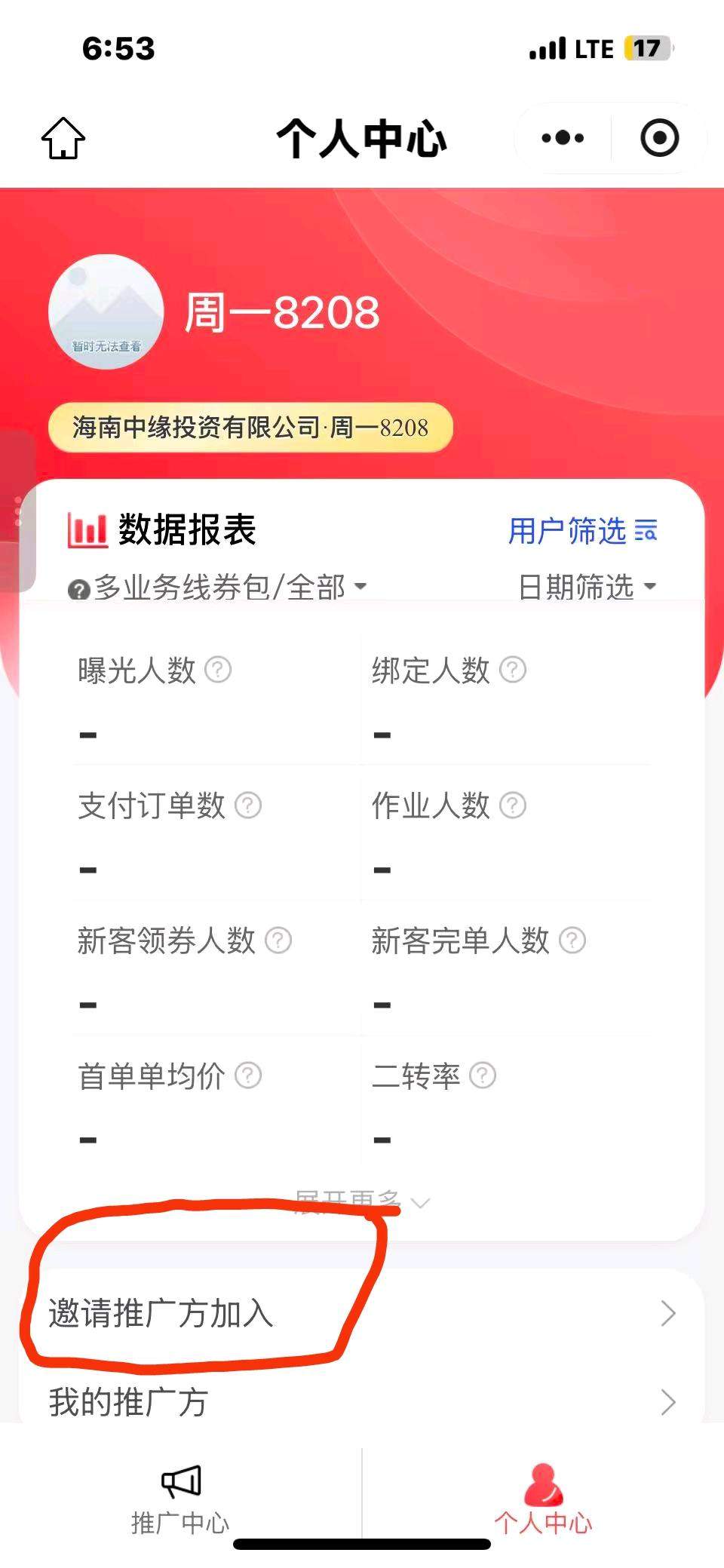Open the mini program more options menu
This screenshot has width=724, height=1568.
[563, 138]
